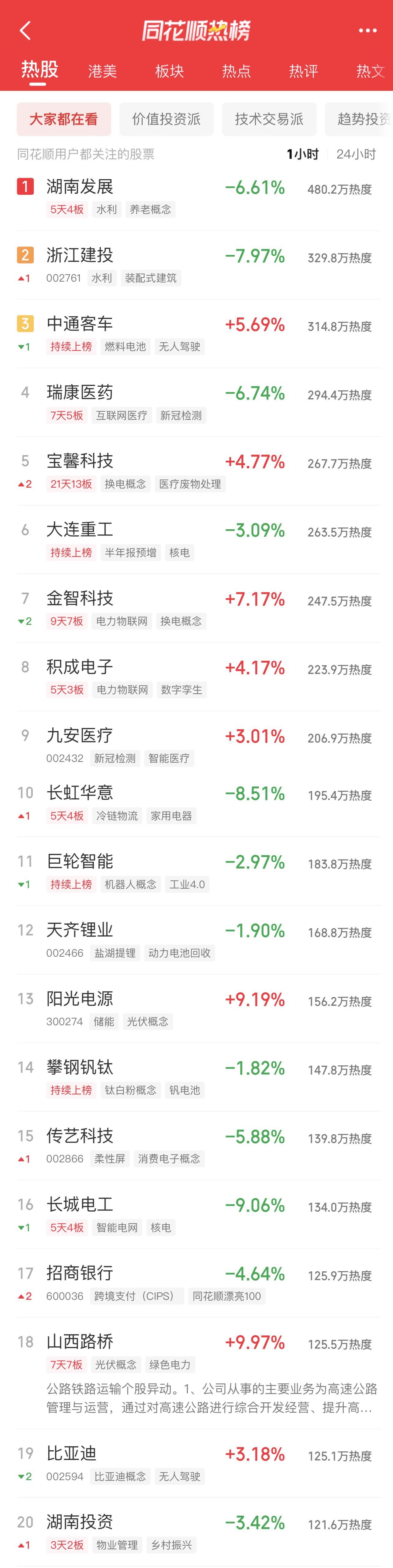Open the 宝馨科技 stock row
This screenshot has height=1568, width=393.
pos(80,461)
